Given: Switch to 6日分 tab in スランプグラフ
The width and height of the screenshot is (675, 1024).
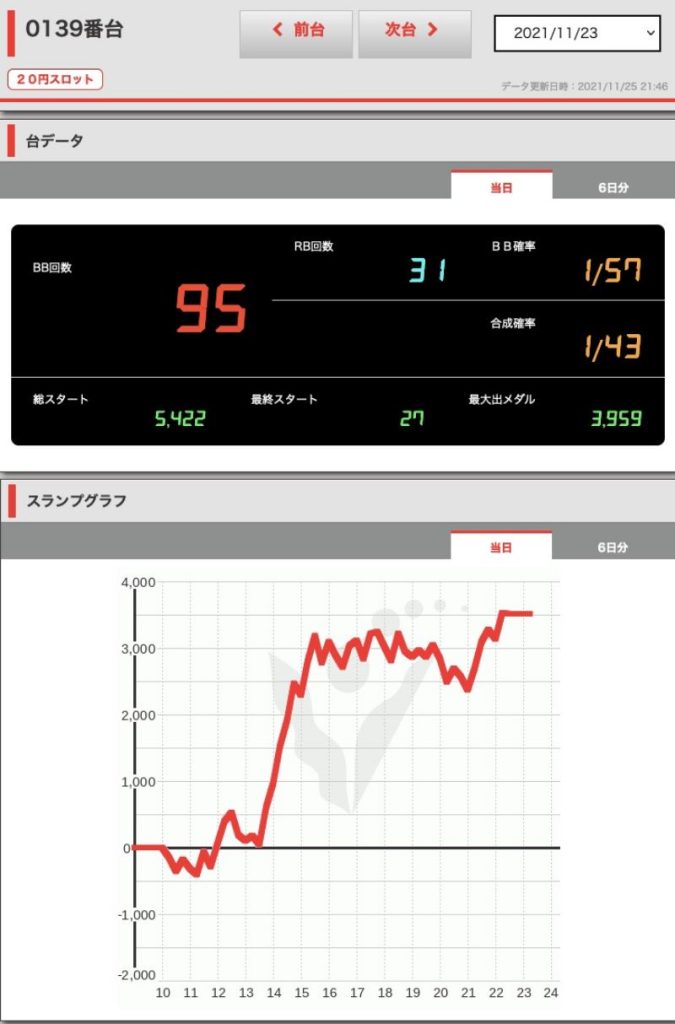Looking at the screenshot, I should click(612, 547).
